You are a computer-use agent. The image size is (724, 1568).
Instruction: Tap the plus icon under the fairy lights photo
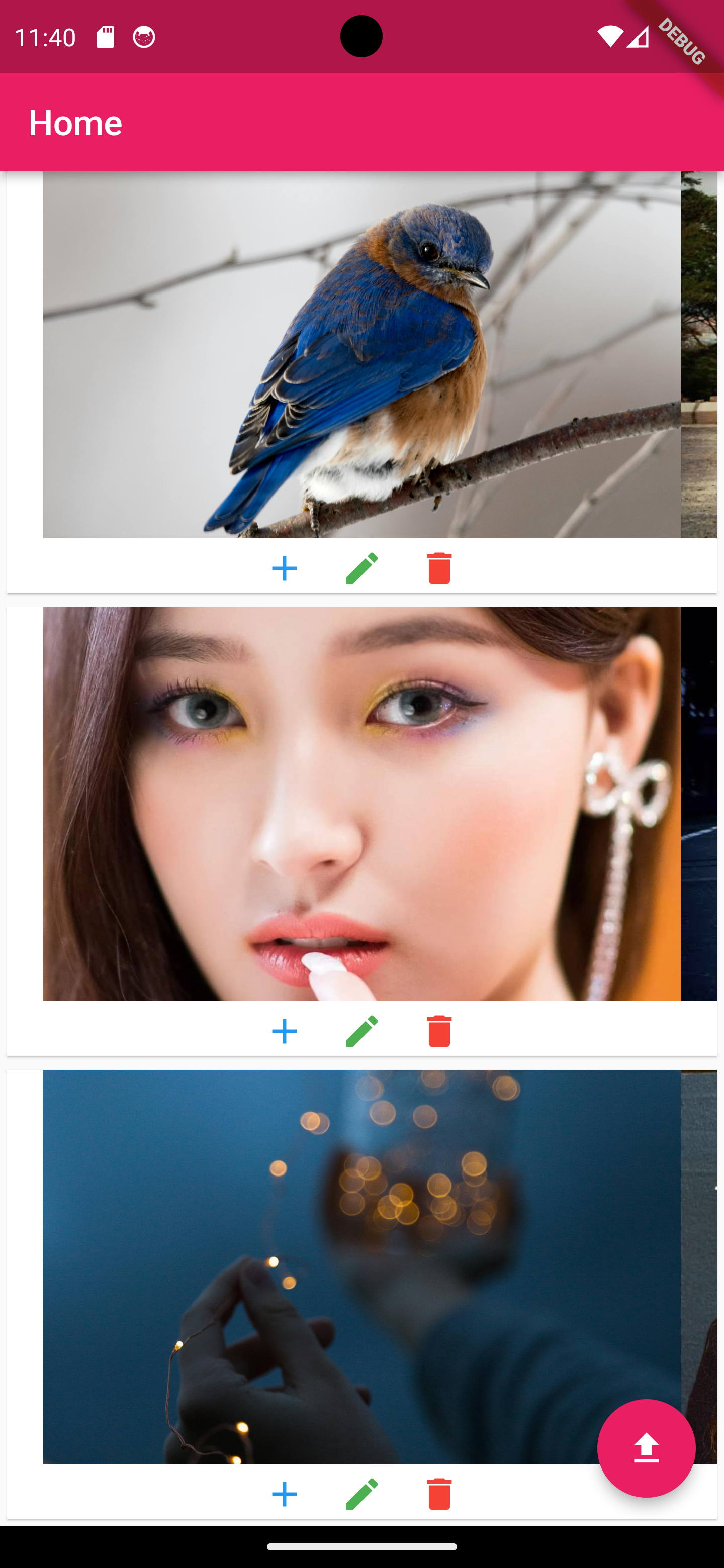(284, 1494)
